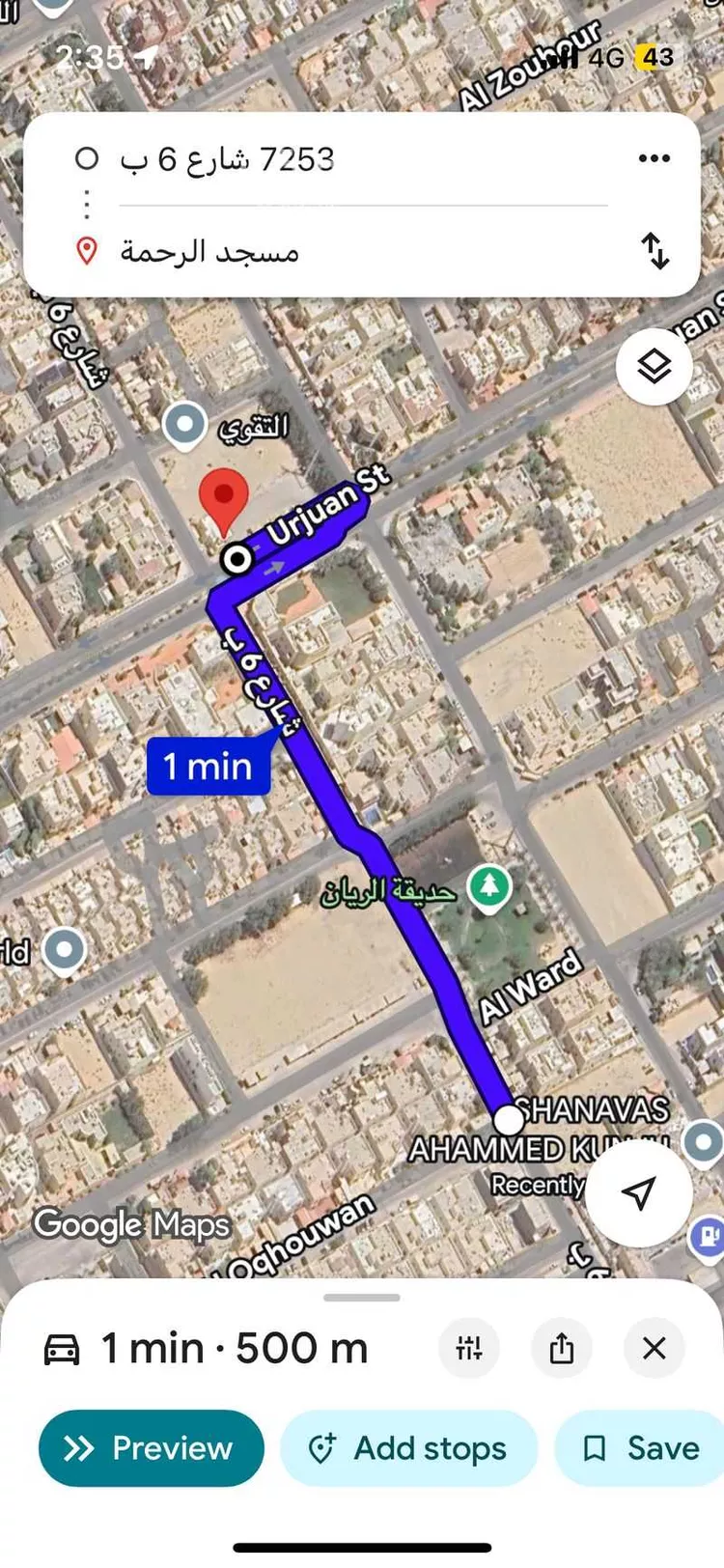Swap start and destination
This screenshot has height=1568, width=724.
coord(655,251)
